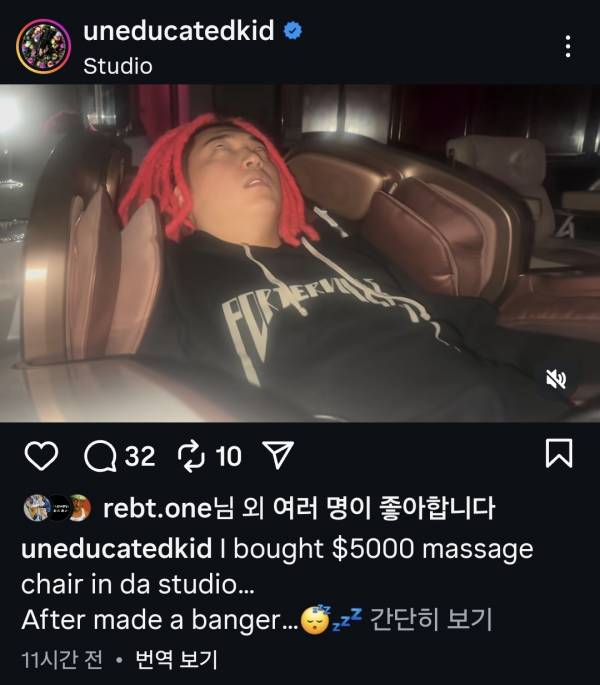Unmute the video sound

tap(555, 379)
